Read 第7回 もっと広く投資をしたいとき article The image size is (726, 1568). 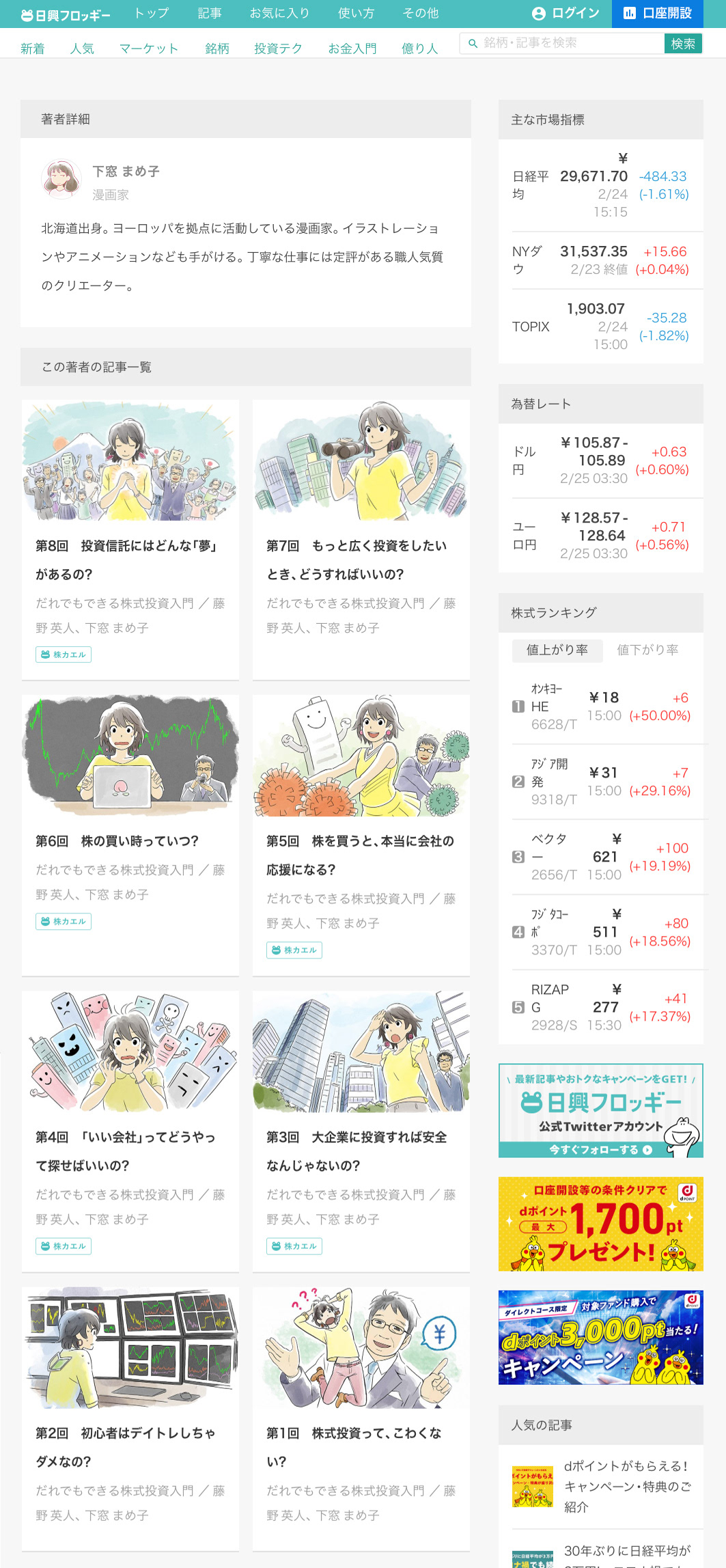point(356,560)
